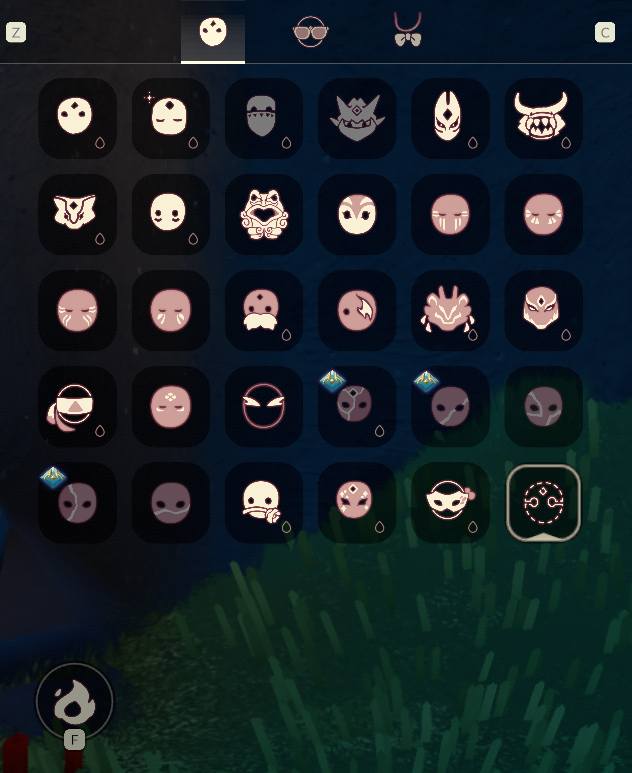Choose the red circular mask with glowing eyes
This screenshot has width=632, height=773.
coord(263,406)
